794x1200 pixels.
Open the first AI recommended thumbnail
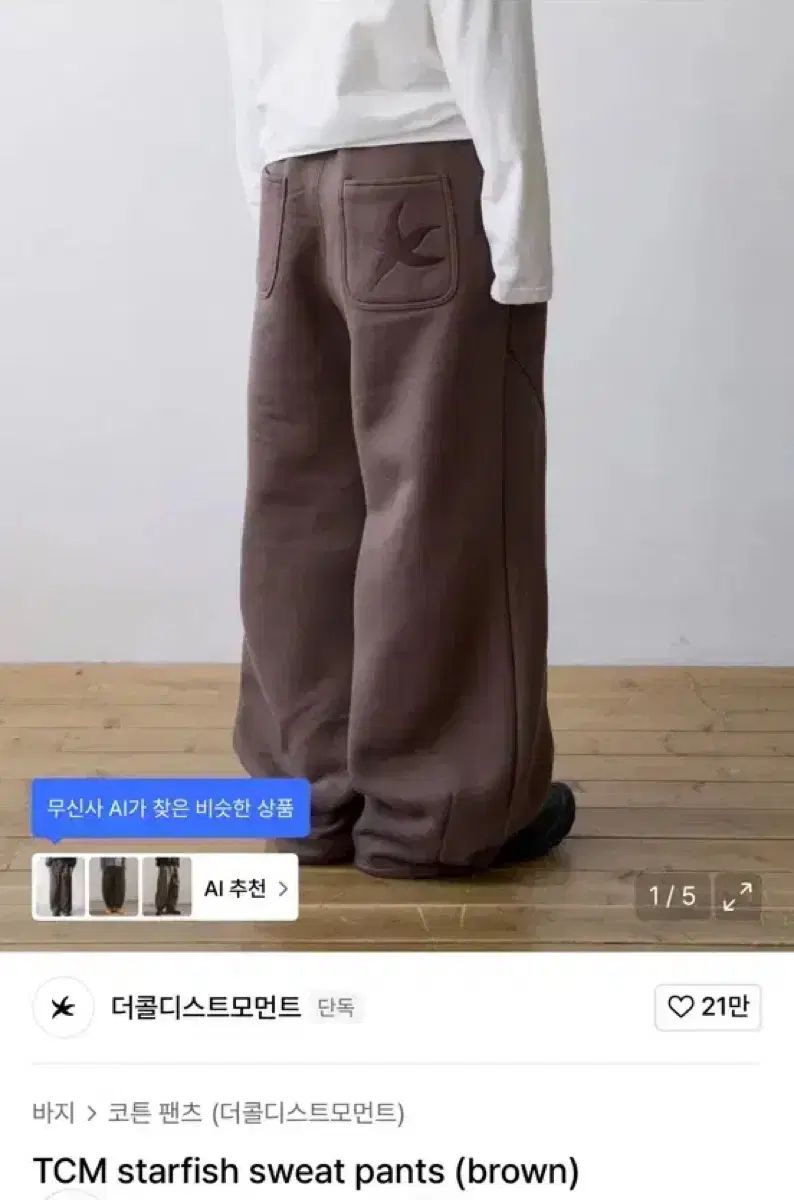point(59,887)
